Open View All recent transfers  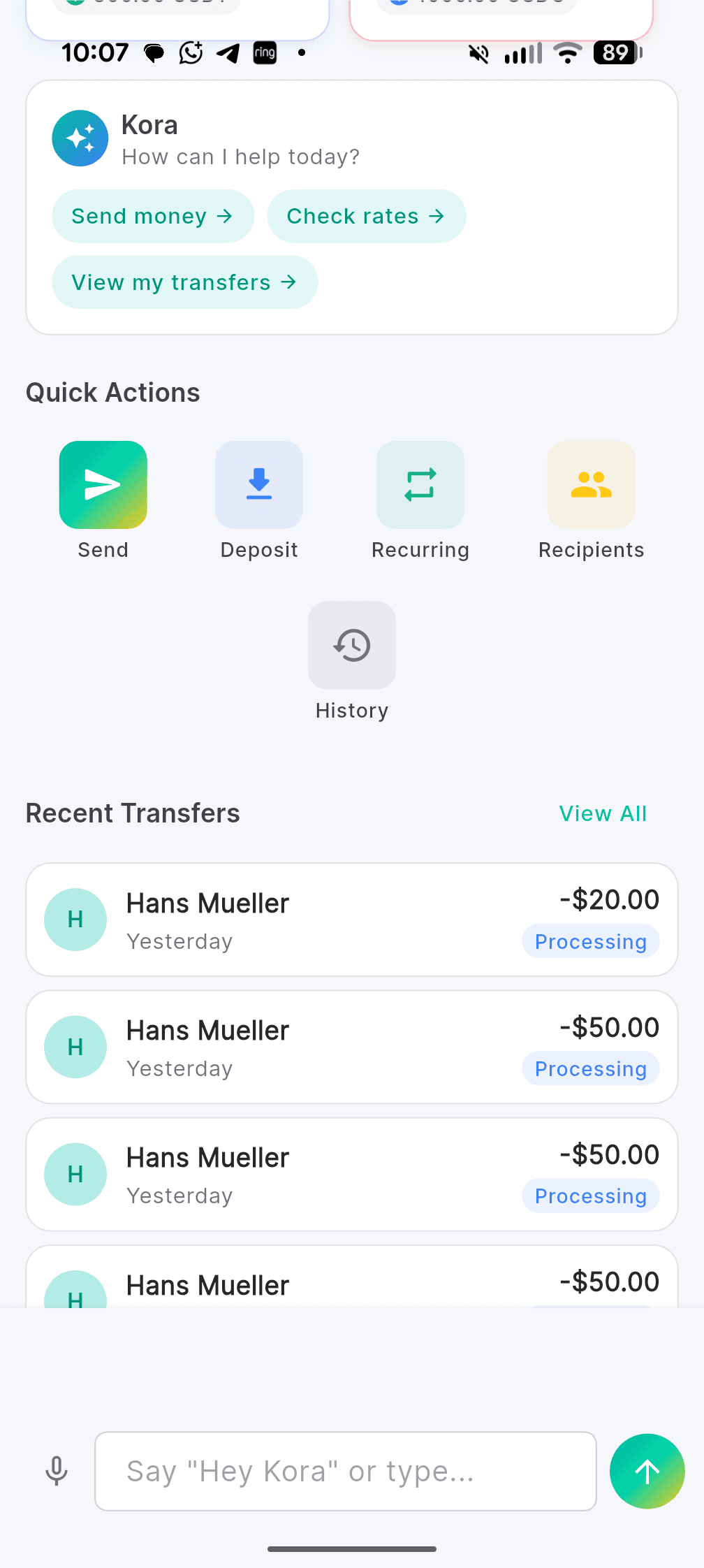(603, 813)
